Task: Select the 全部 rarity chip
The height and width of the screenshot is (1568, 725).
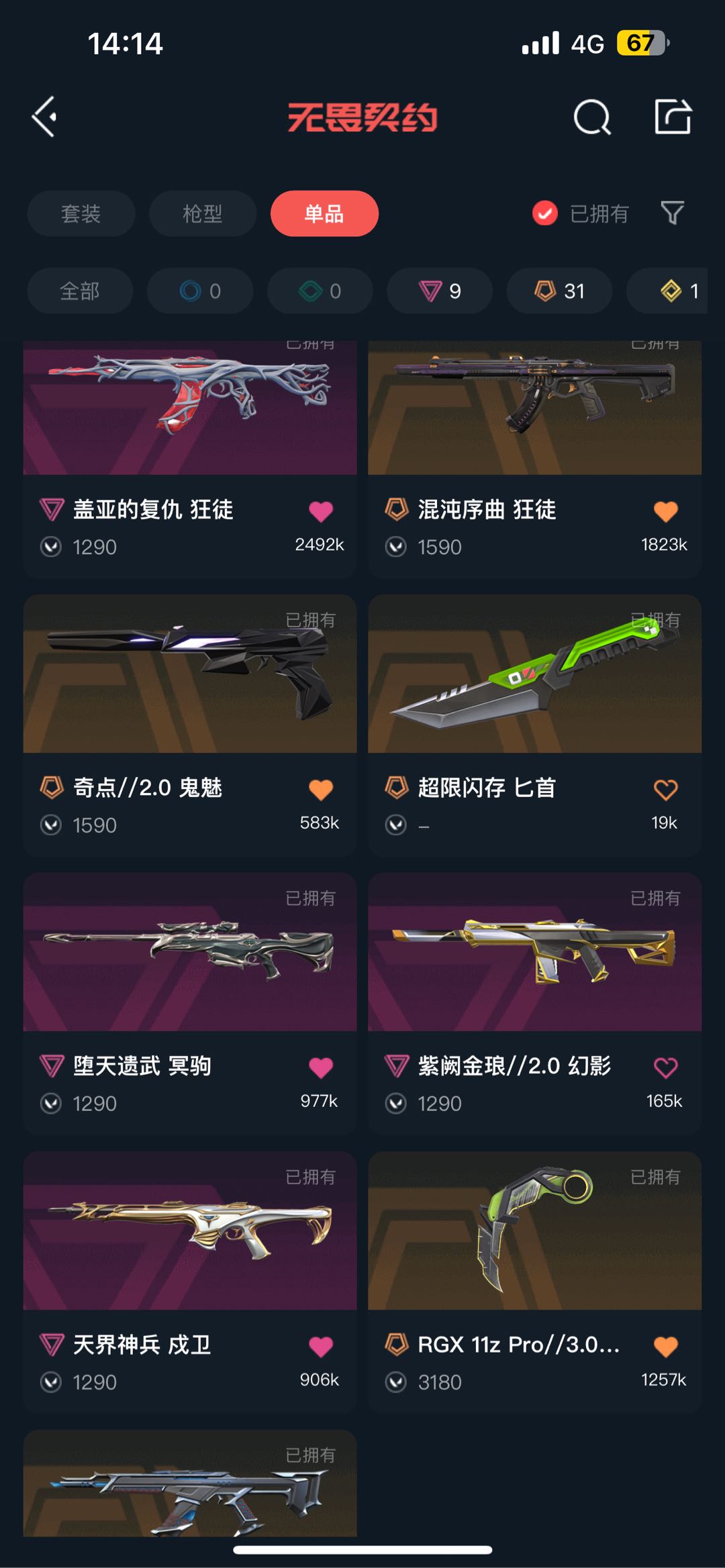Action: [x=80, y=291]
